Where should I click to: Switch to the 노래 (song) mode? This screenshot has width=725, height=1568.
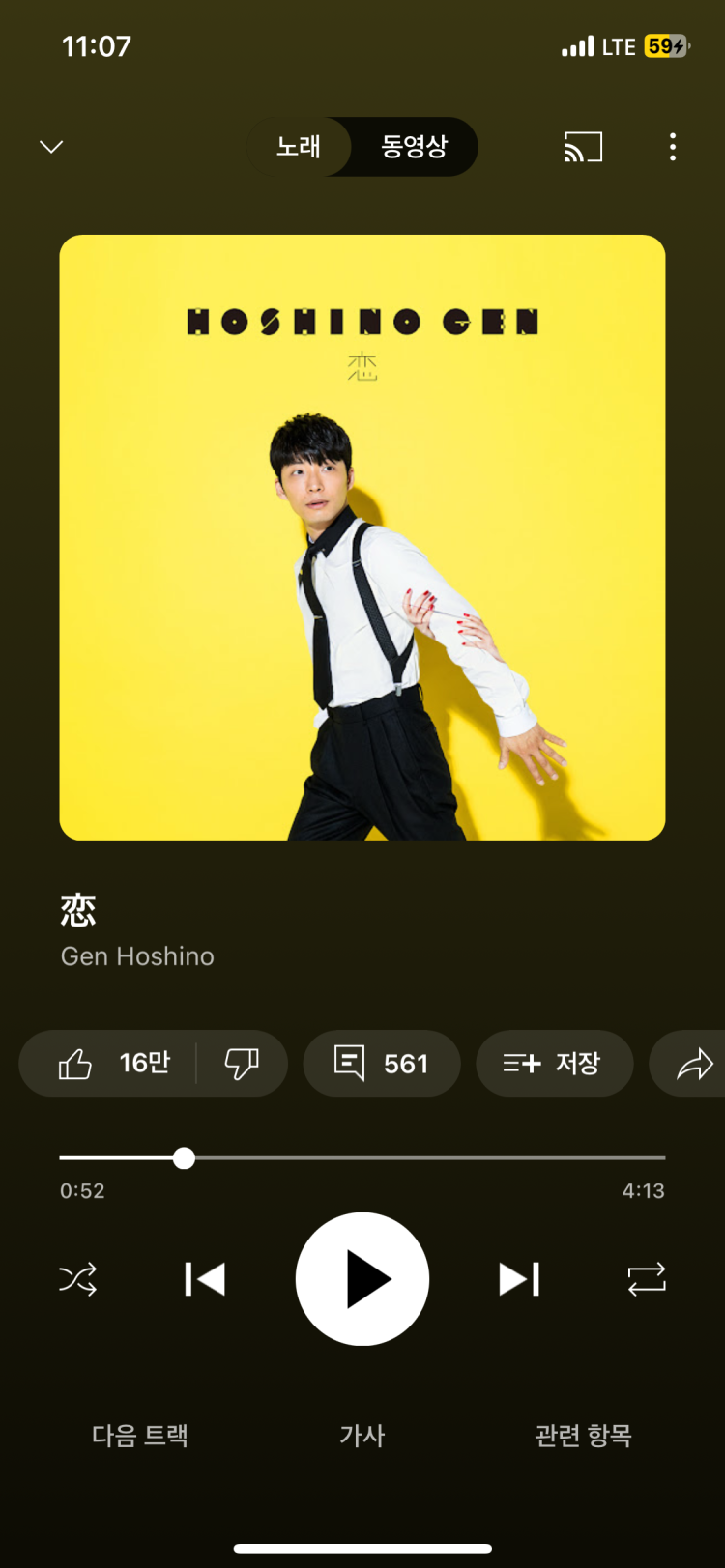tap(299, 147)
